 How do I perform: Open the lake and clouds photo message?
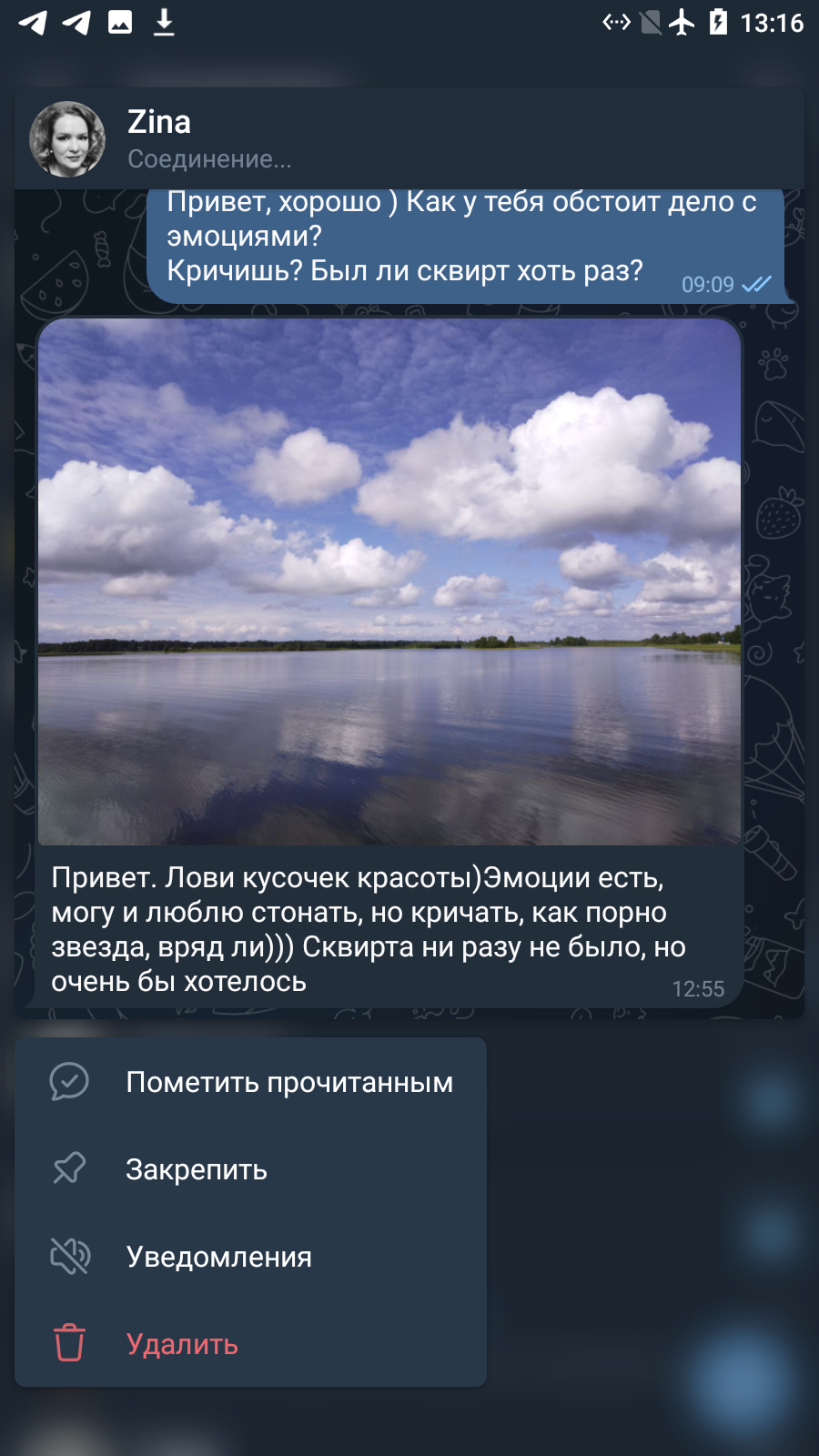tap(389, 581)
